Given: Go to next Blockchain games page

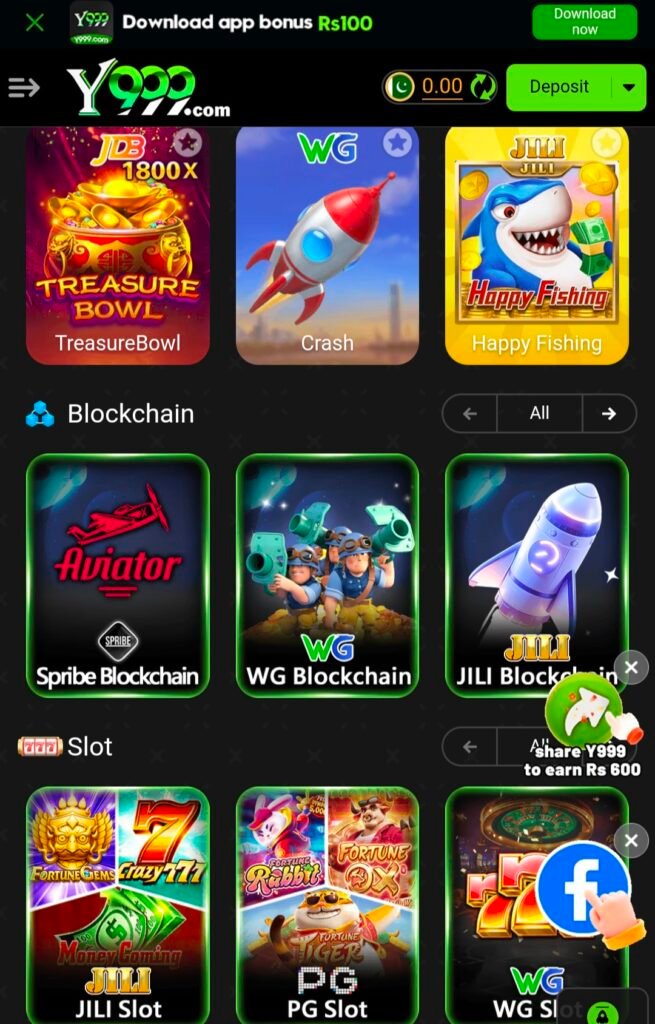Looking at the screenshot, I should 608,413.
